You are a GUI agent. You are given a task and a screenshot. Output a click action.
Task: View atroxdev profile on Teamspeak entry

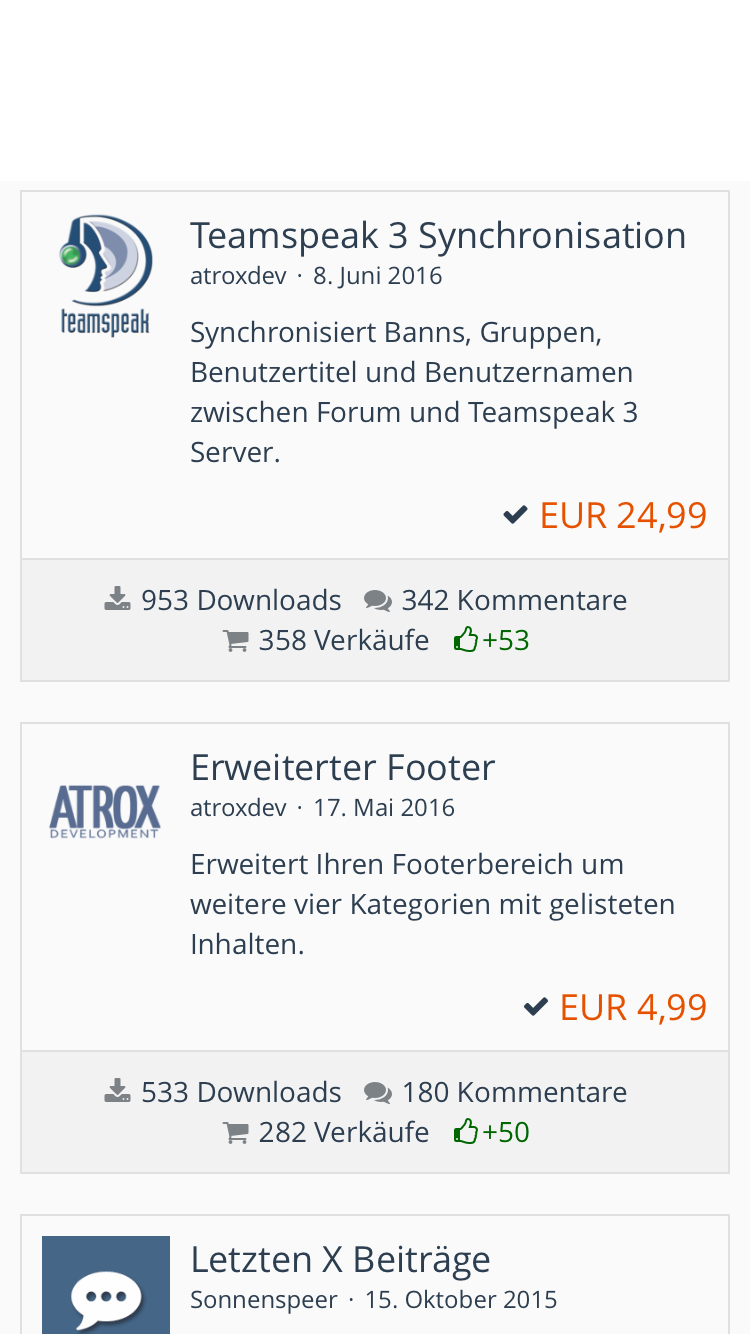[238, 276]
